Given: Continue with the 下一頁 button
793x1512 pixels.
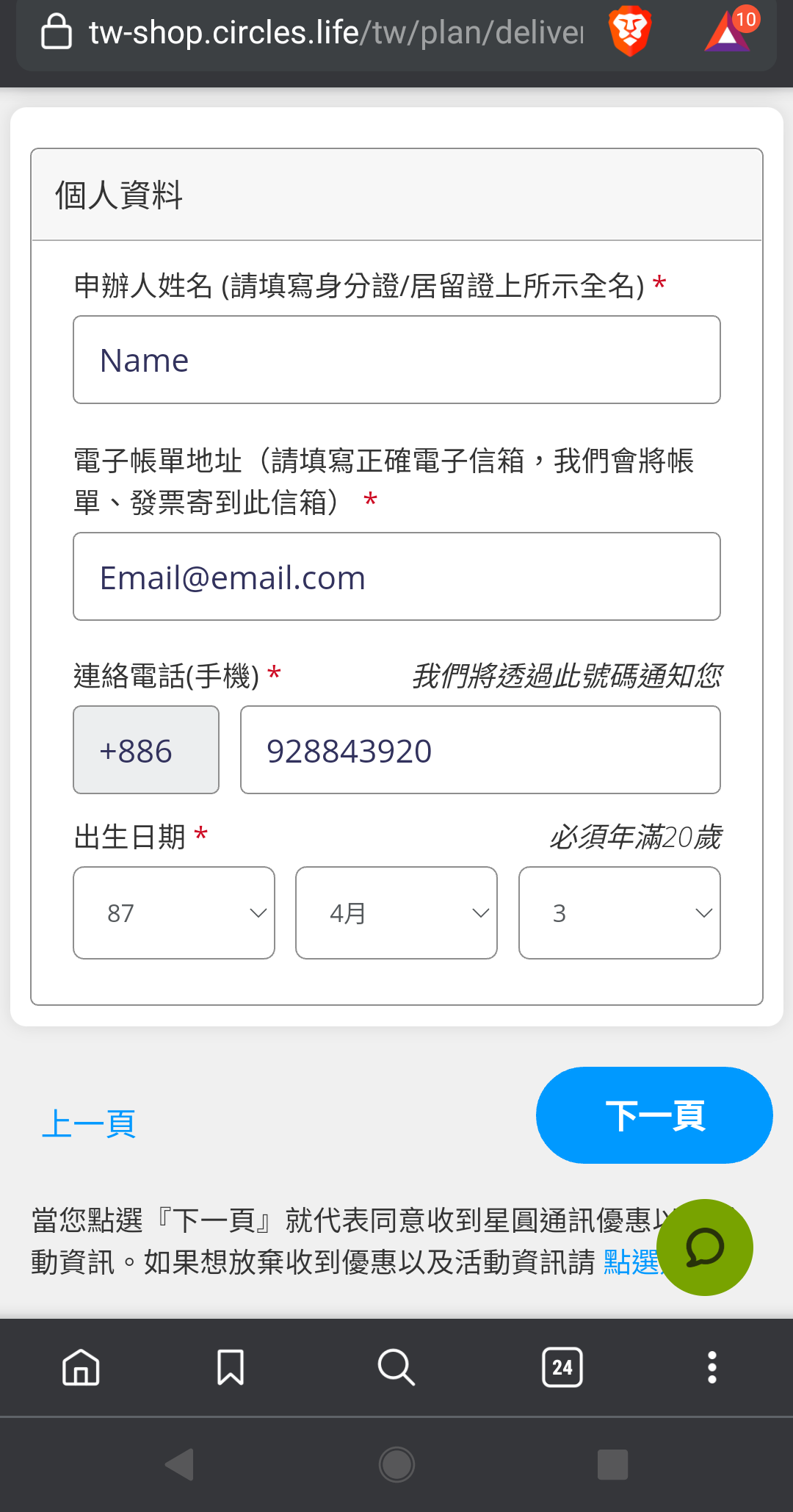Looking at the screenshot, I should [654, 1115].
